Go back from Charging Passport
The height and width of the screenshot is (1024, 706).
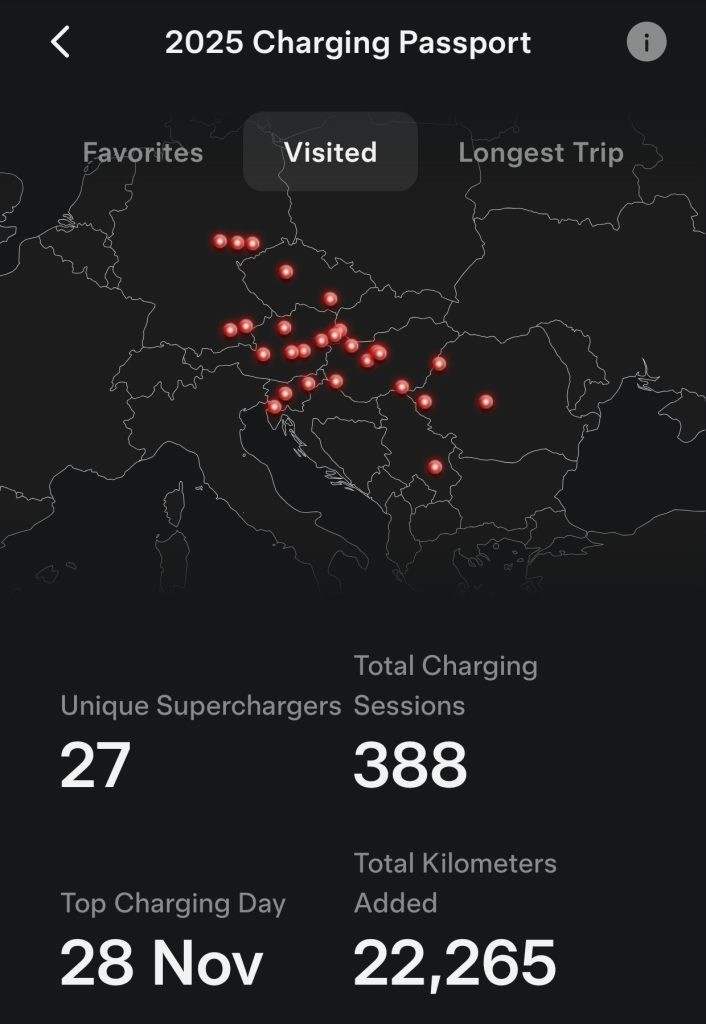(61, 42)
